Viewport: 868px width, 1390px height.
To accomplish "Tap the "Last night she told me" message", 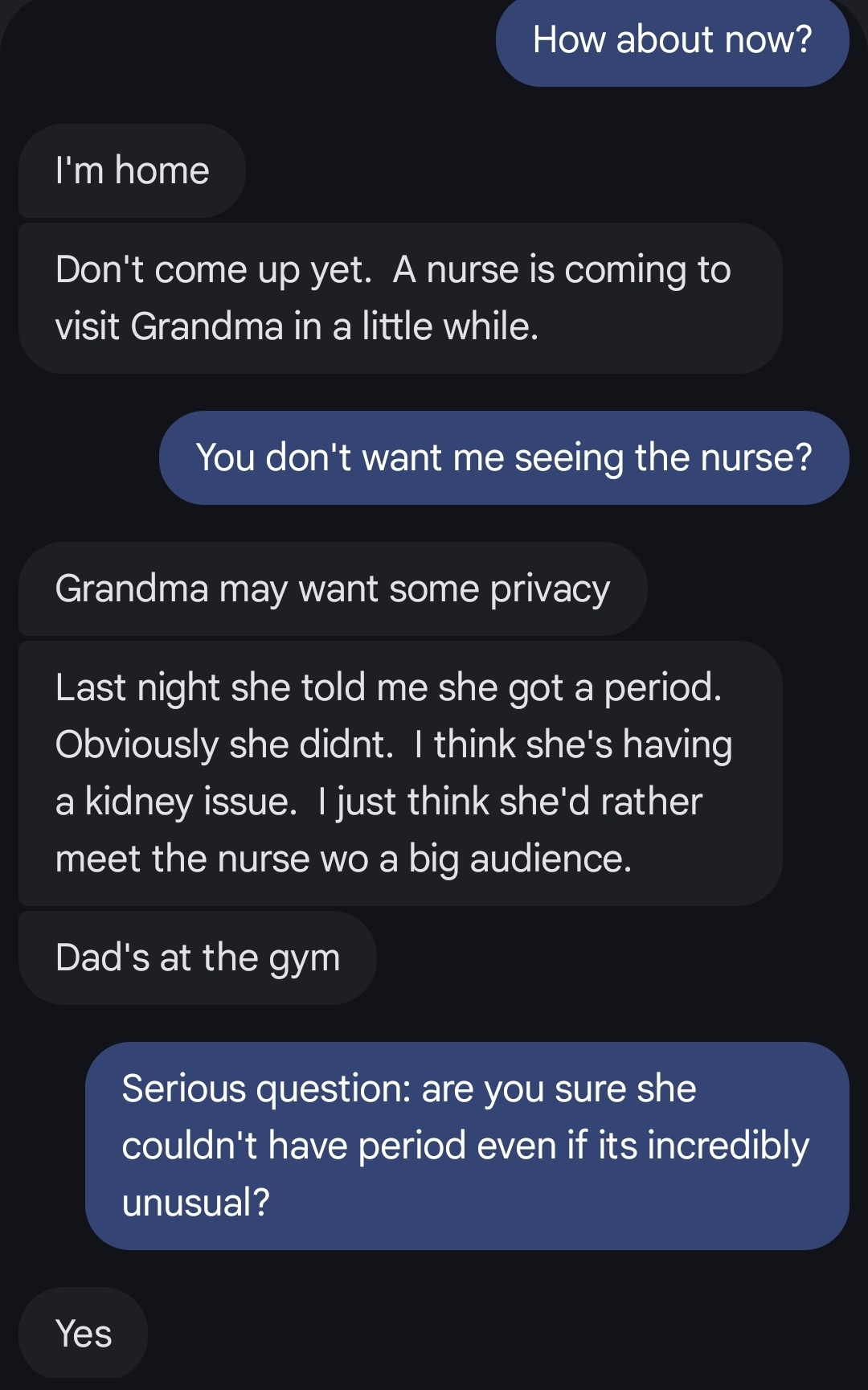I will pos(399,773).
